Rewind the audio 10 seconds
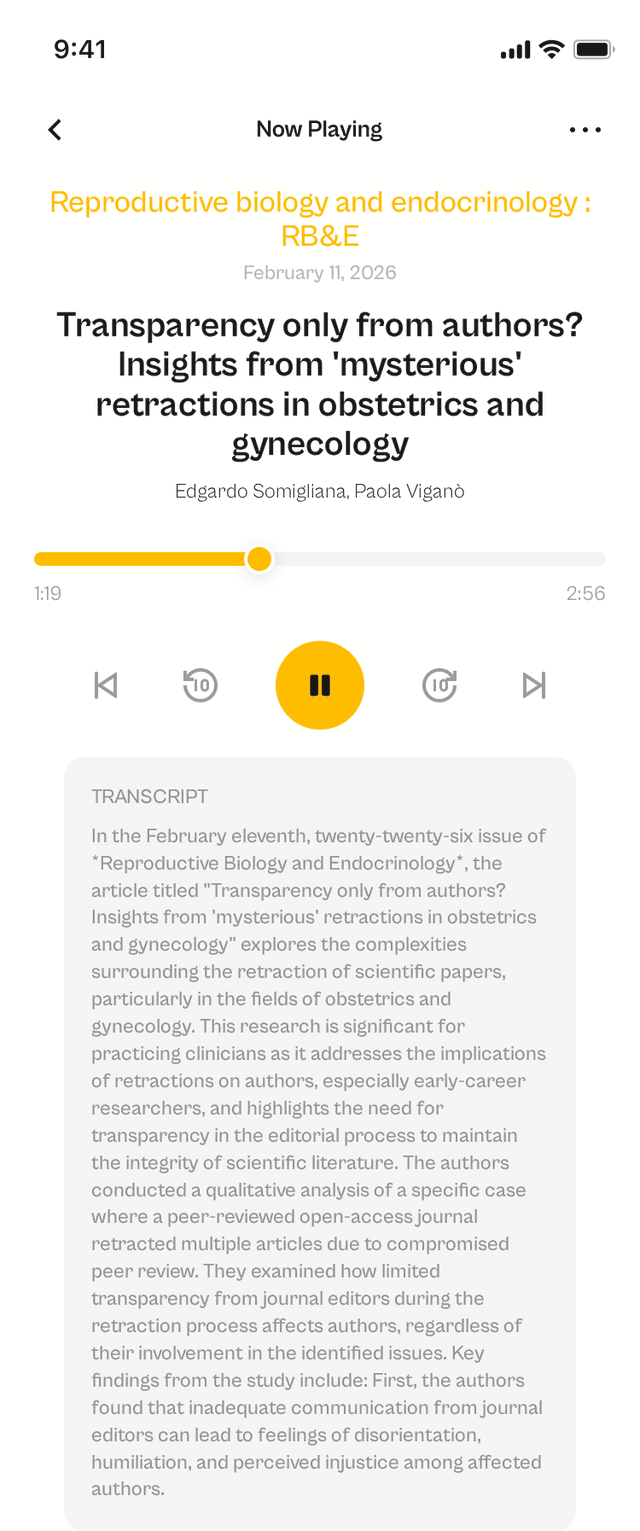 [x=200, y=685]
